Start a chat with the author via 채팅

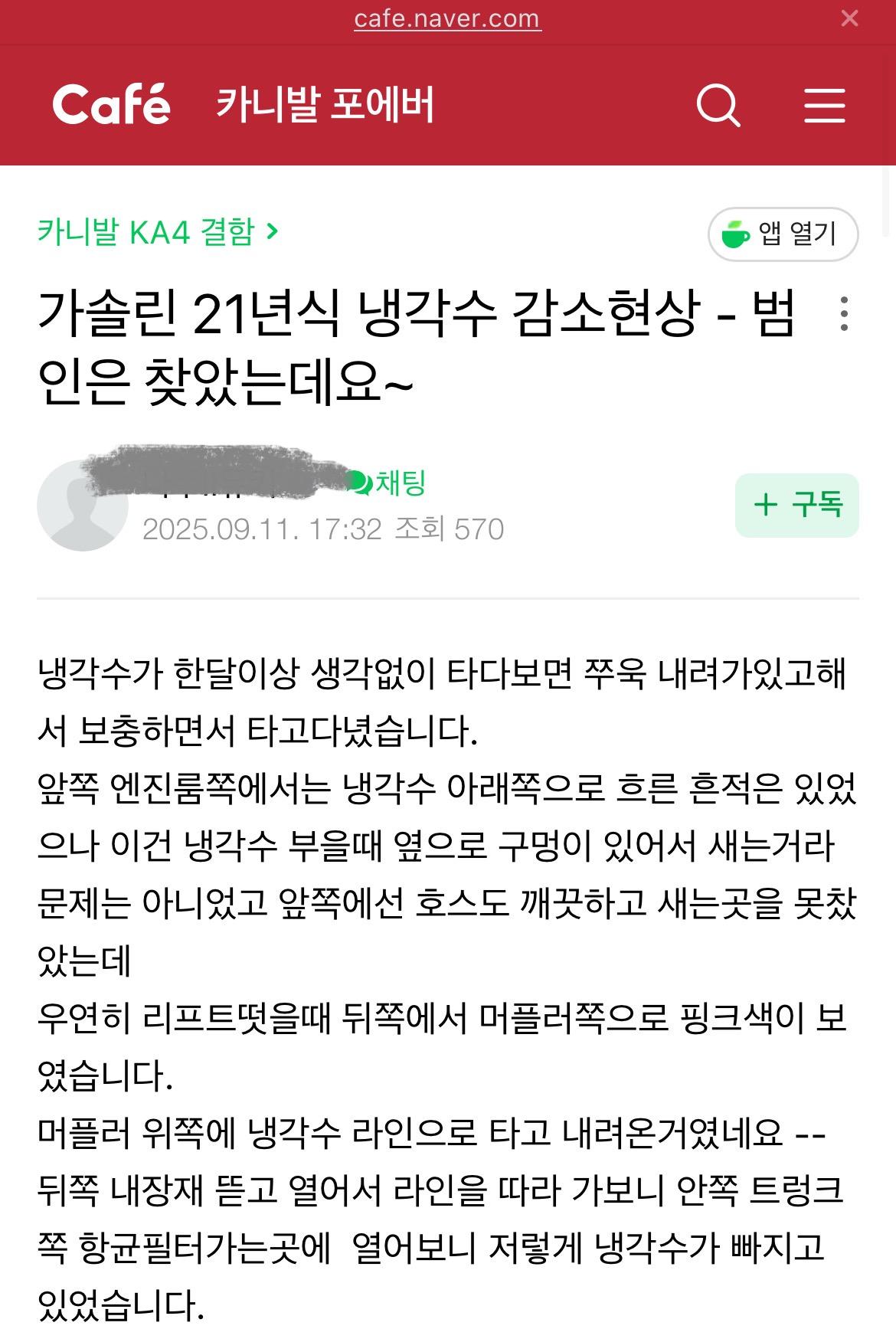coord(388,483)
